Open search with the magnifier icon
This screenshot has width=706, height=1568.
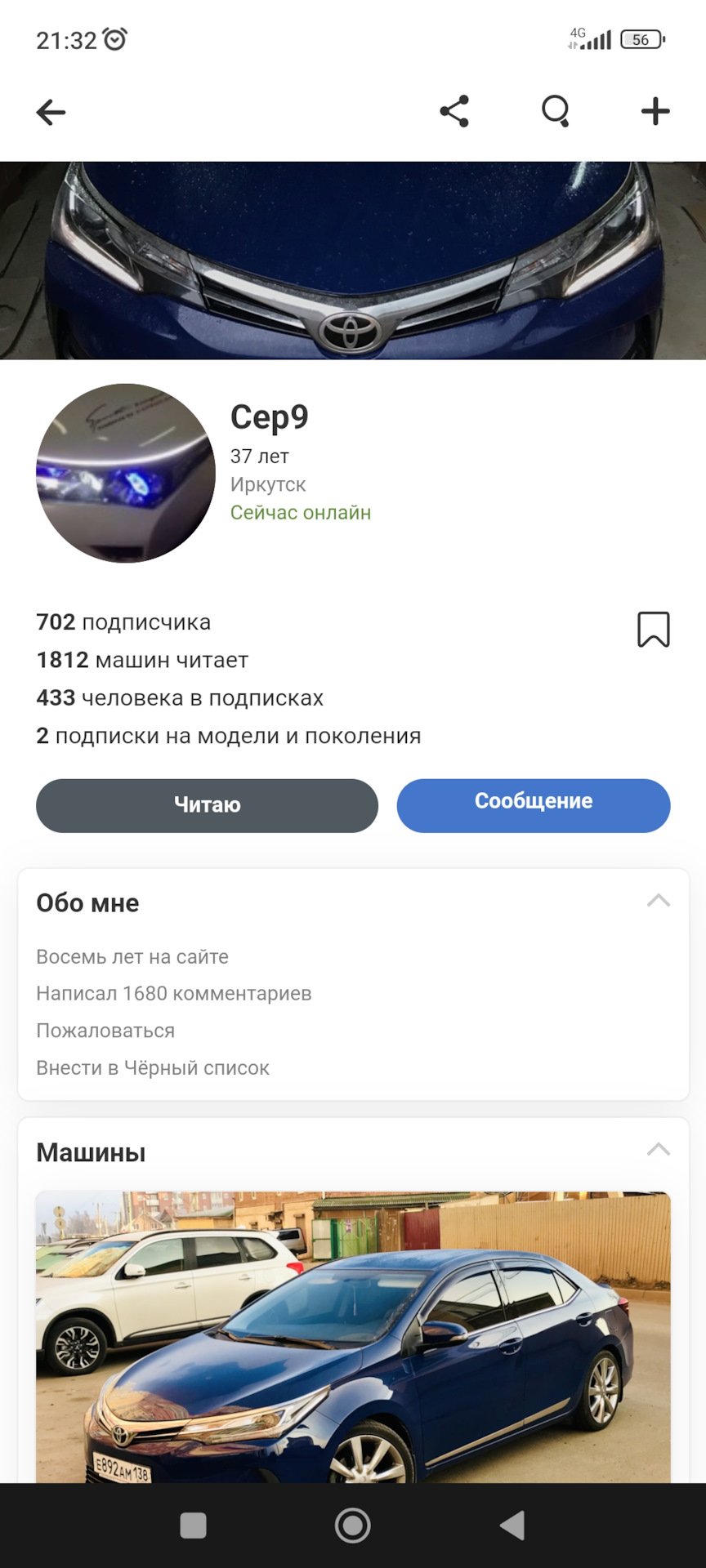click(x=556, y=112)
